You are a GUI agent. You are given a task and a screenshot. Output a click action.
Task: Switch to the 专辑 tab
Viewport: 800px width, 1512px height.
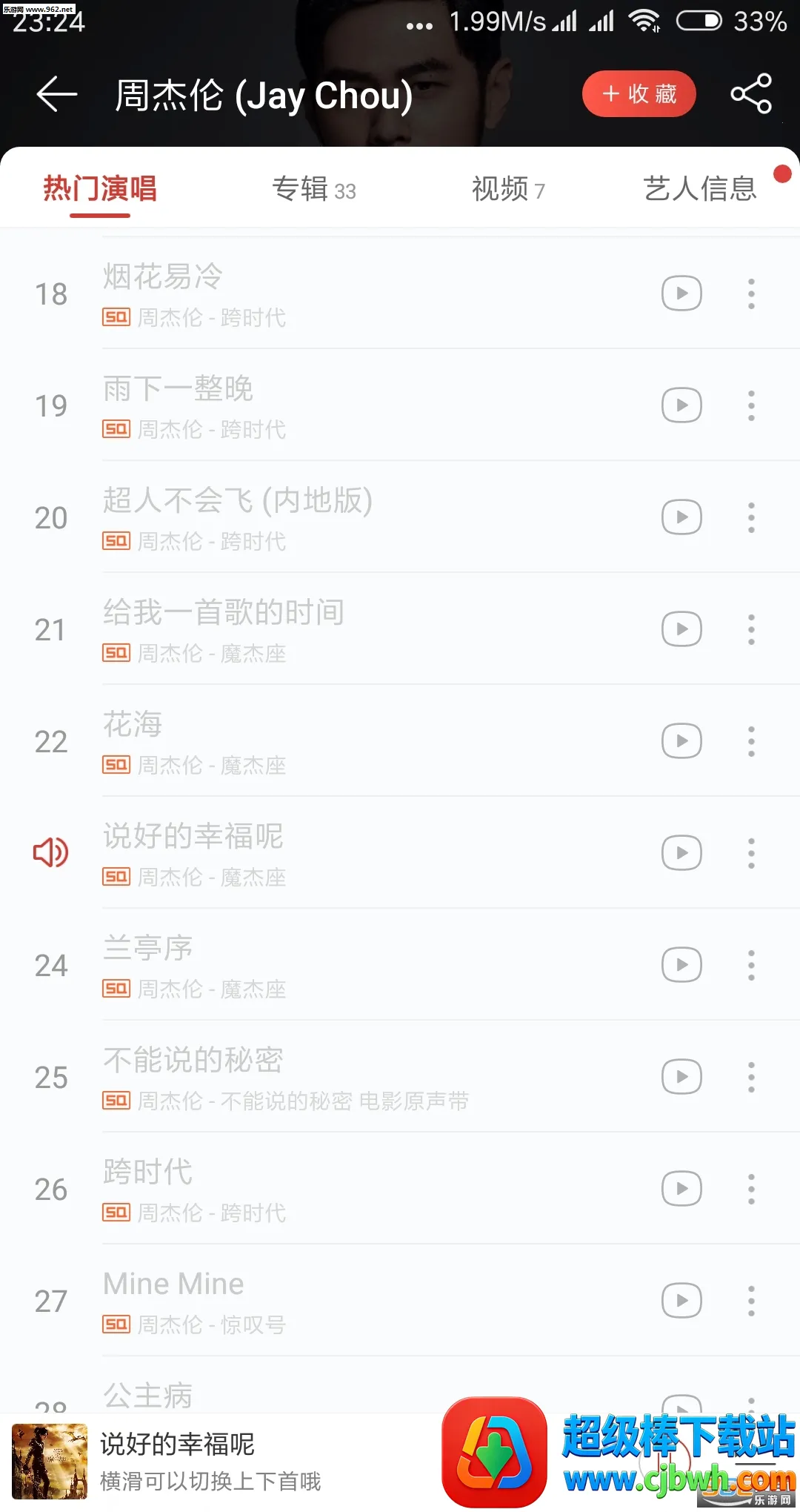[x=314, y=190]
